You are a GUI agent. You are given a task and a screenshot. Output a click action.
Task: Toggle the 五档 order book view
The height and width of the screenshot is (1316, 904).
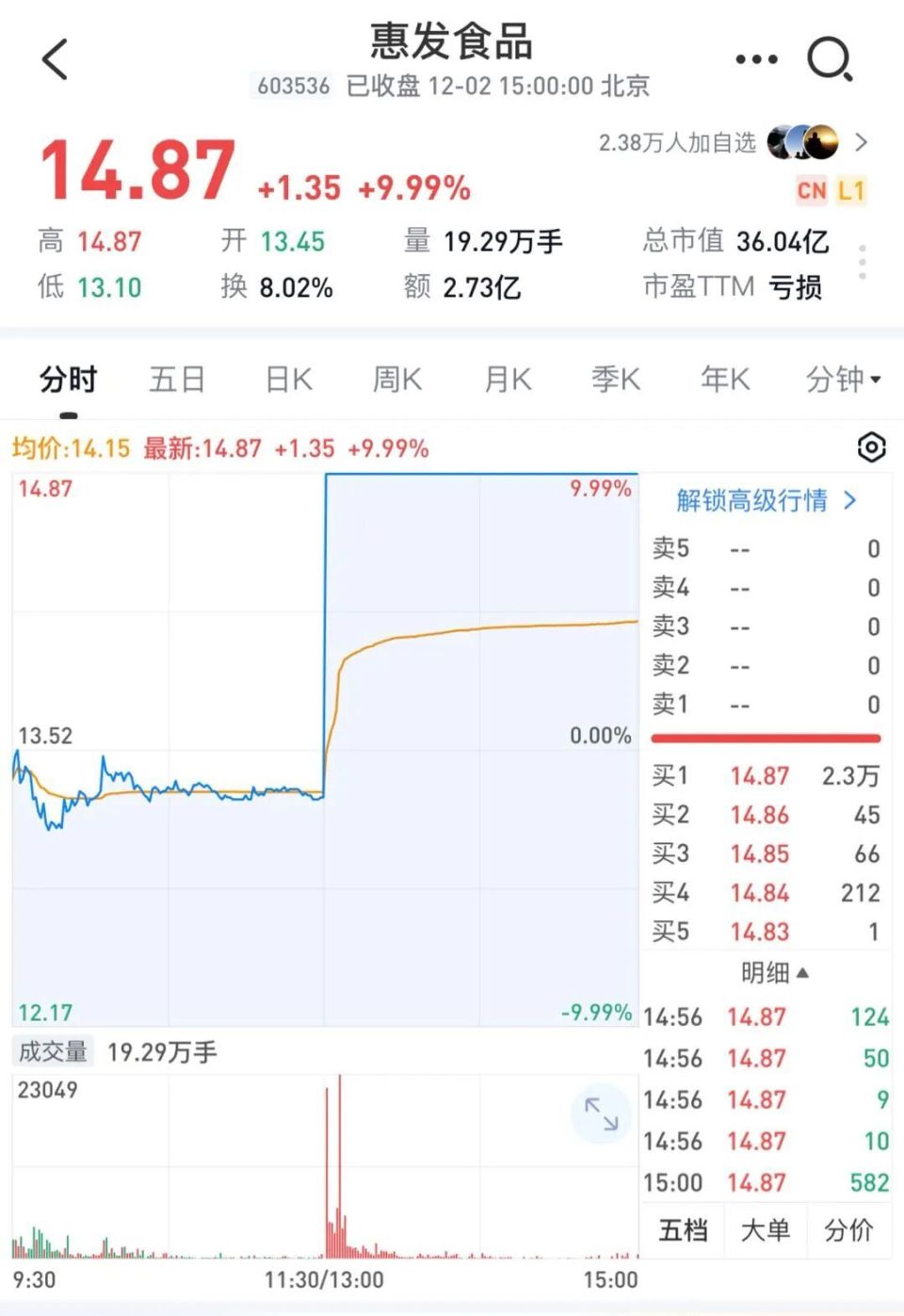(682, 1230)
